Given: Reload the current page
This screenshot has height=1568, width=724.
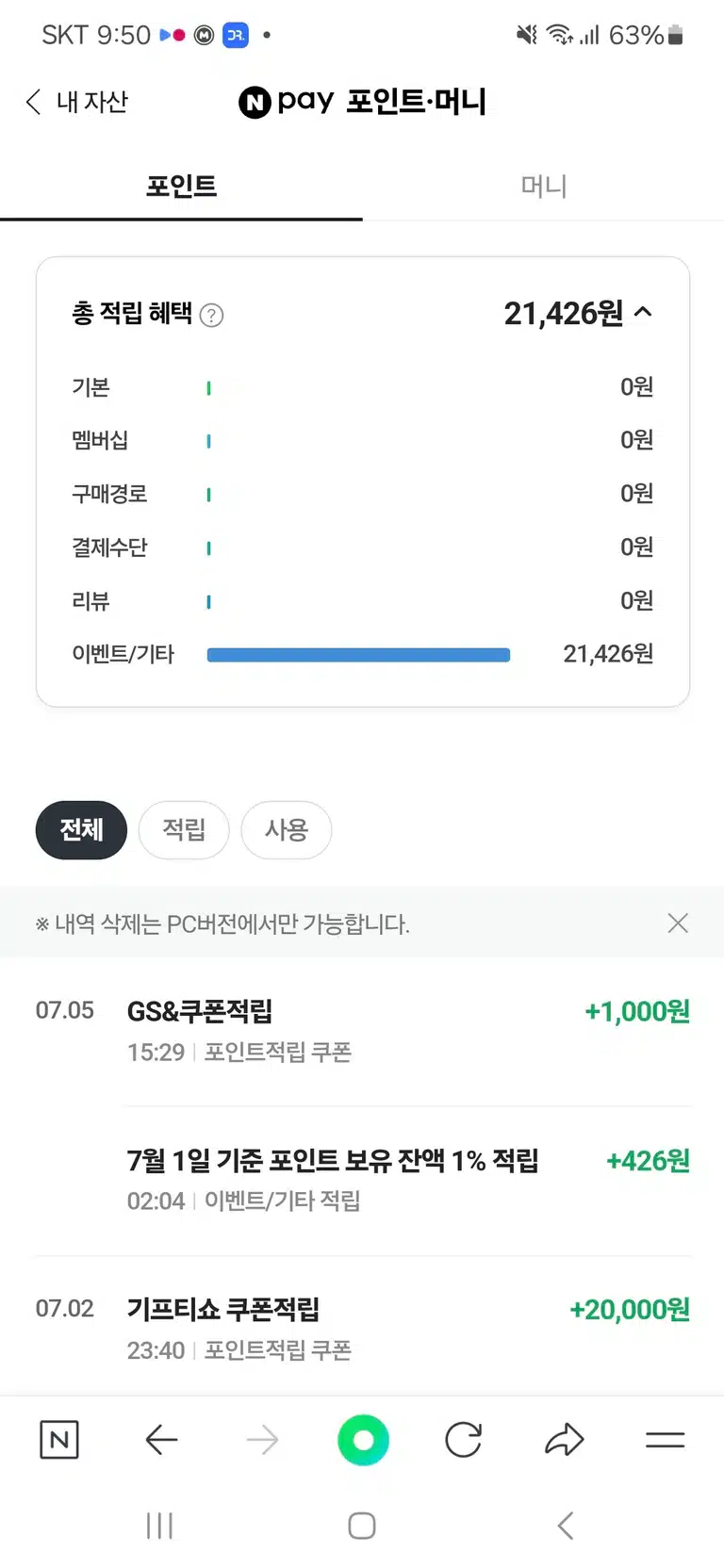Looking at the screenshot, I should pos(463,1440).
